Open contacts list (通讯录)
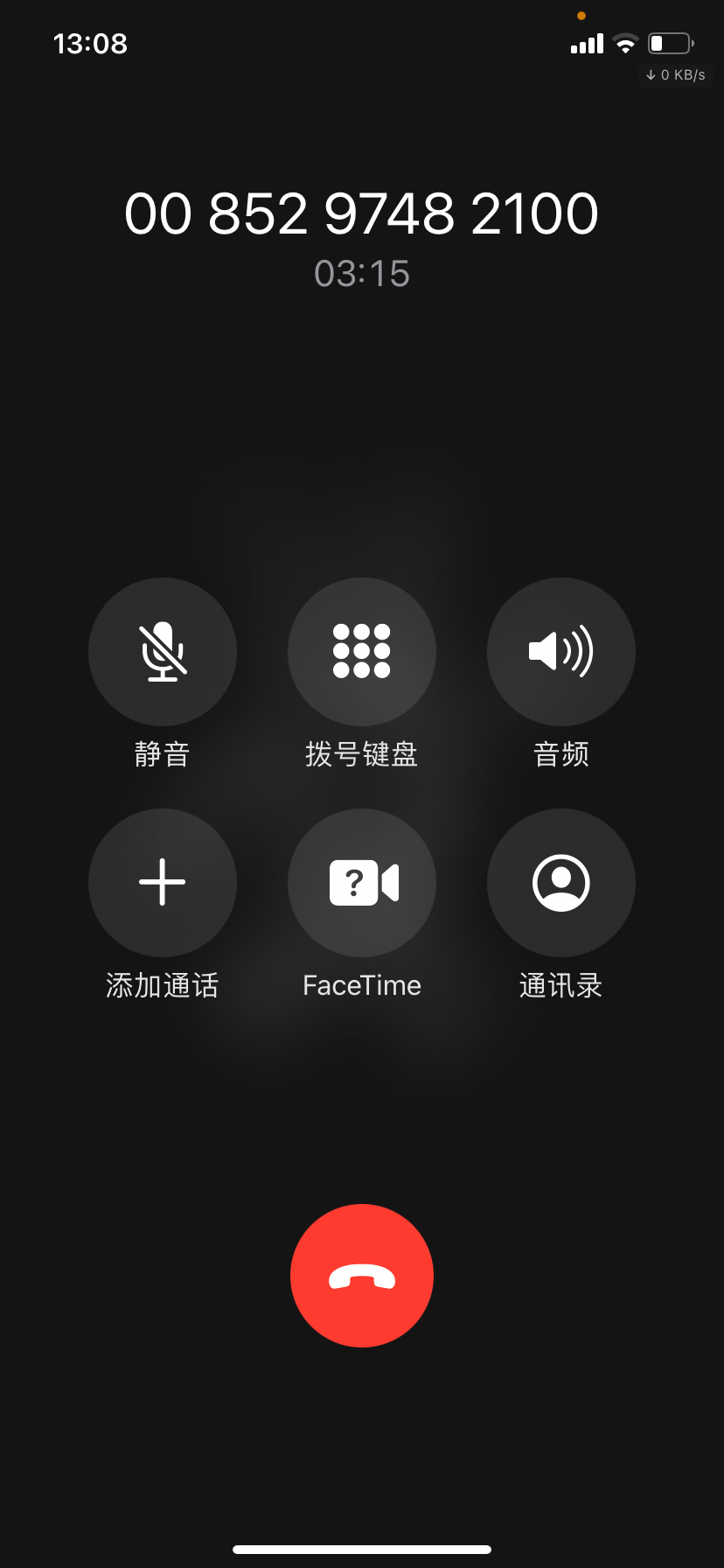 pos(561,882)
